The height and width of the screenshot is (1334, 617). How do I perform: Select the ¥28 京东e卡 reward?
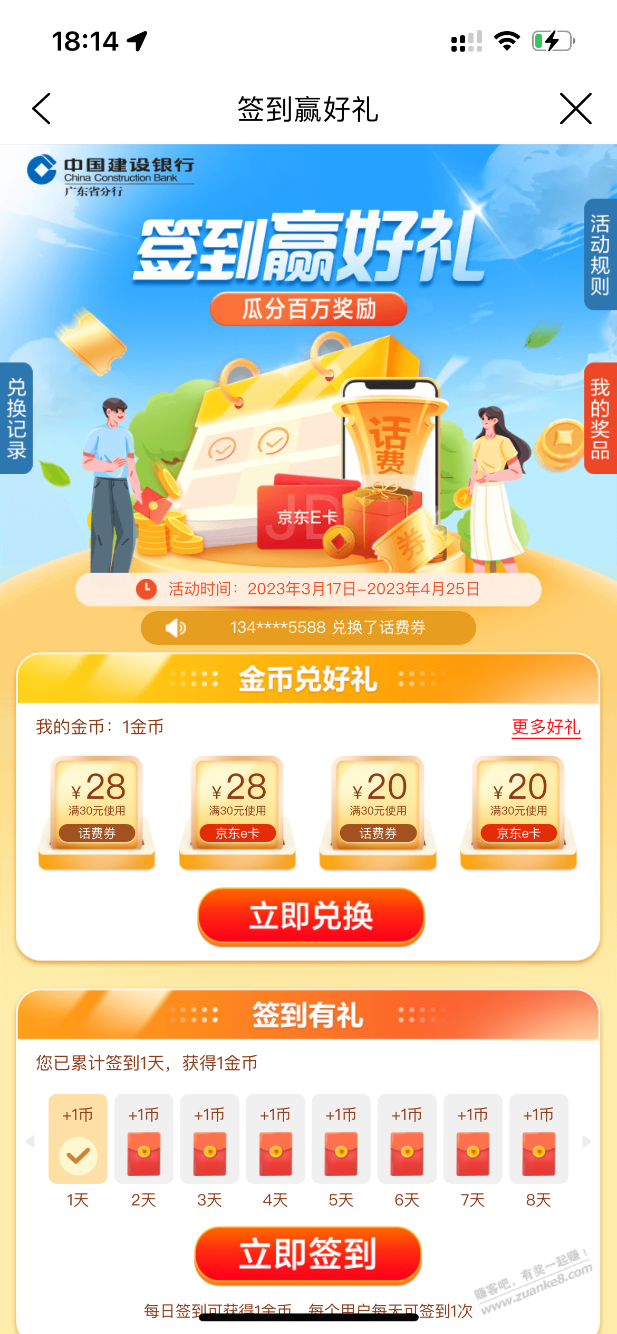[237, 810]
